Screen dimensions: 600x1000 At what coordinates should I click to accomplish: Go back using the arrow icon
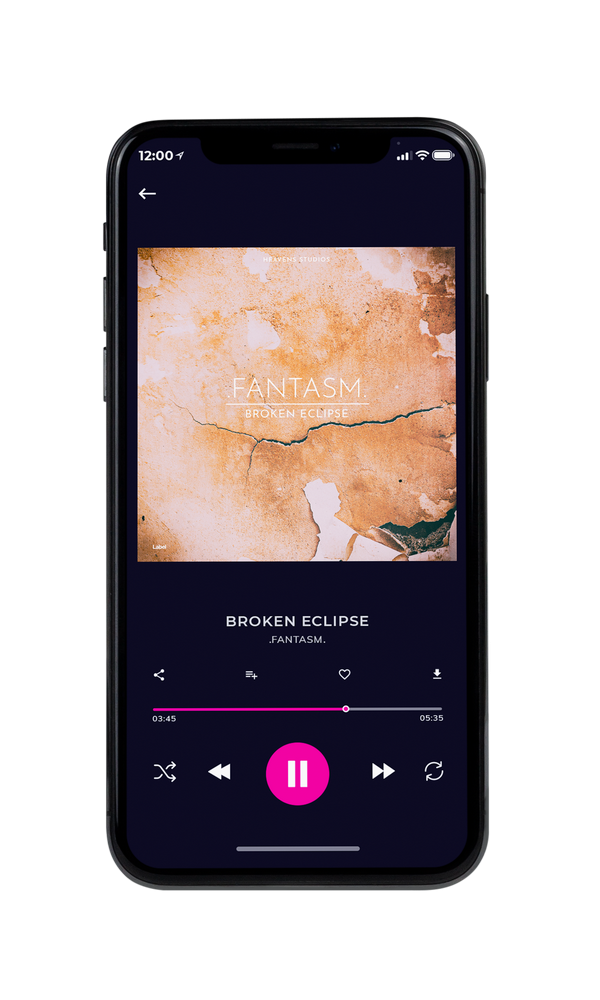tap(147, 193)
